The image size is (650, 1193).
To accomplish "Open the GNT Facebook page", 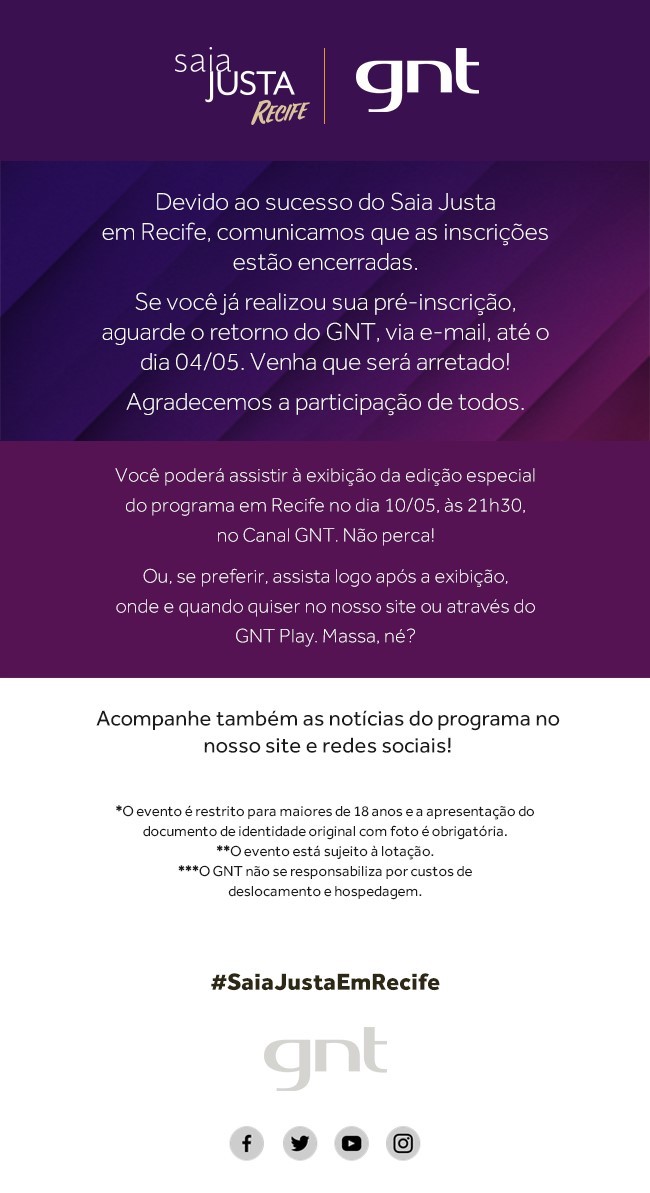I will (247, 1143).
